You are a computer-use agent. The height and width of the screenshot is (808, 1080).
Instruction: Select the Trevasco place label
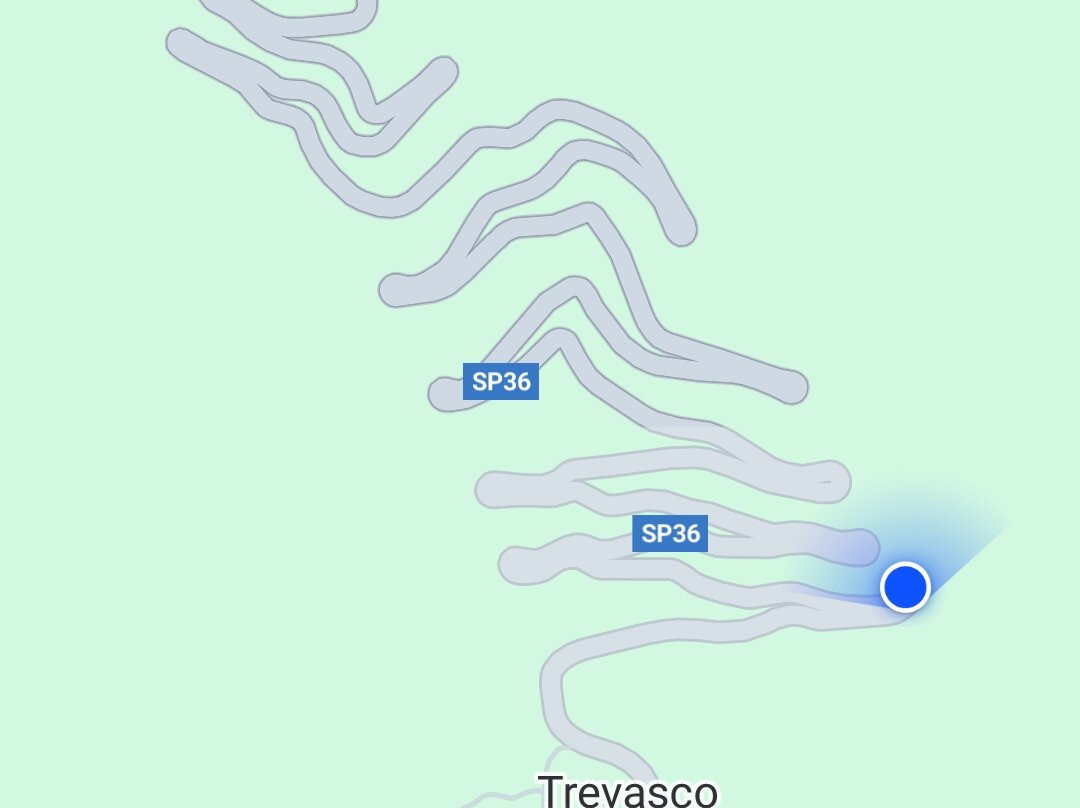[628, 791]
